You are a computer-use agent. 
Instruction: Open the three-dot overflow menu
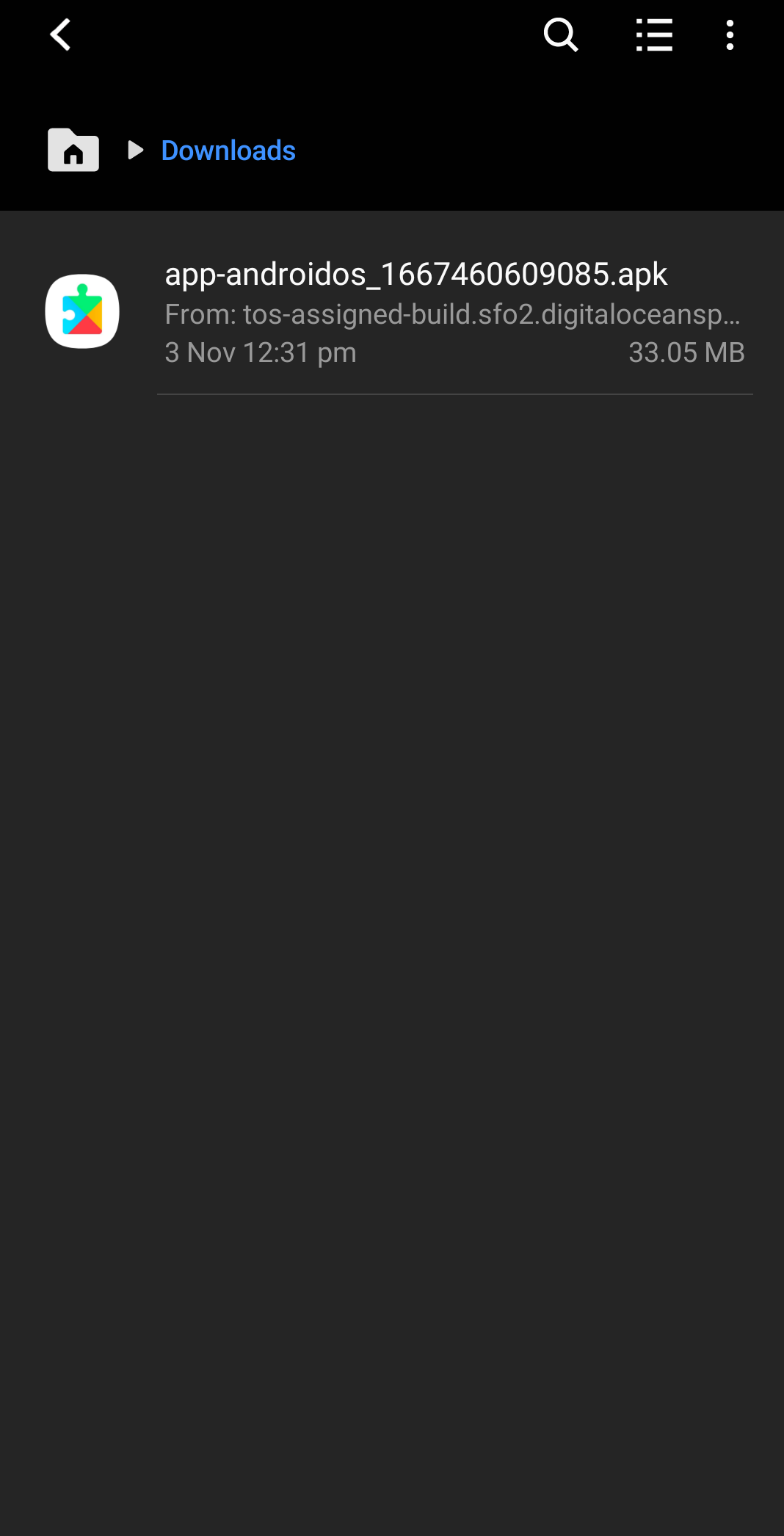point(730,35)
